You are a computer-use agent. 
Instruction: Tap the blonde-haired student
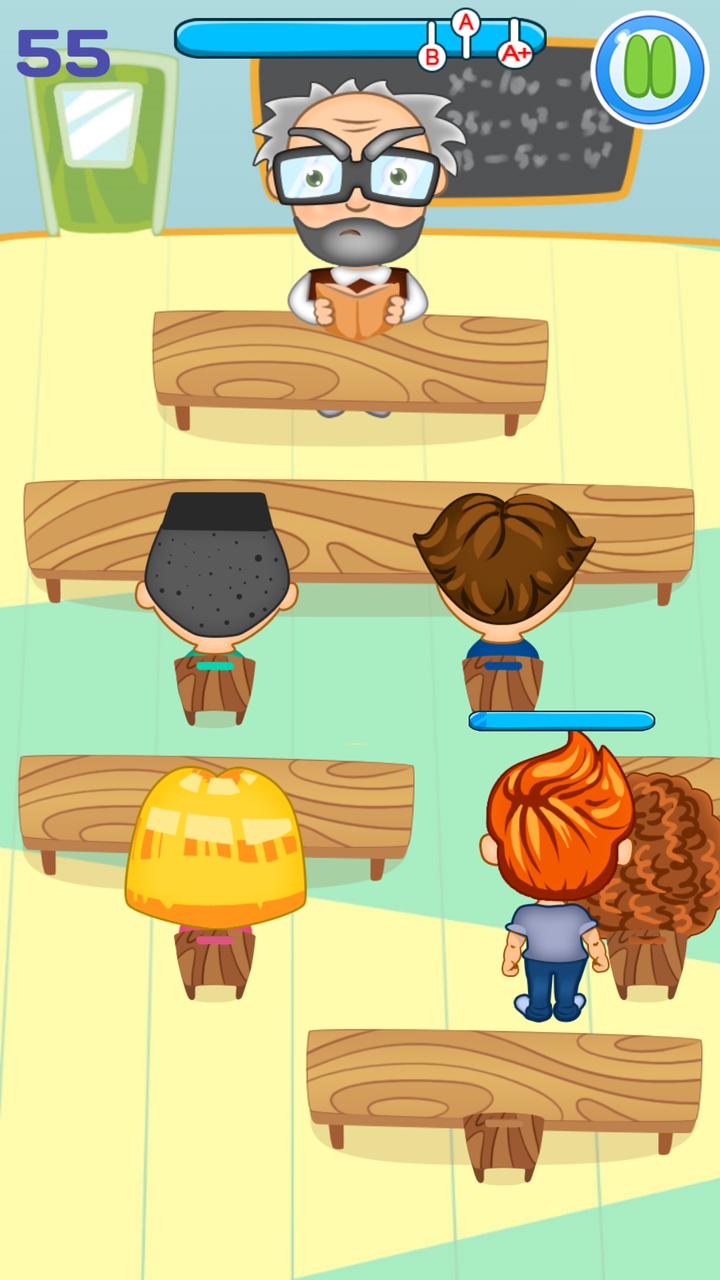coord(215,850)
